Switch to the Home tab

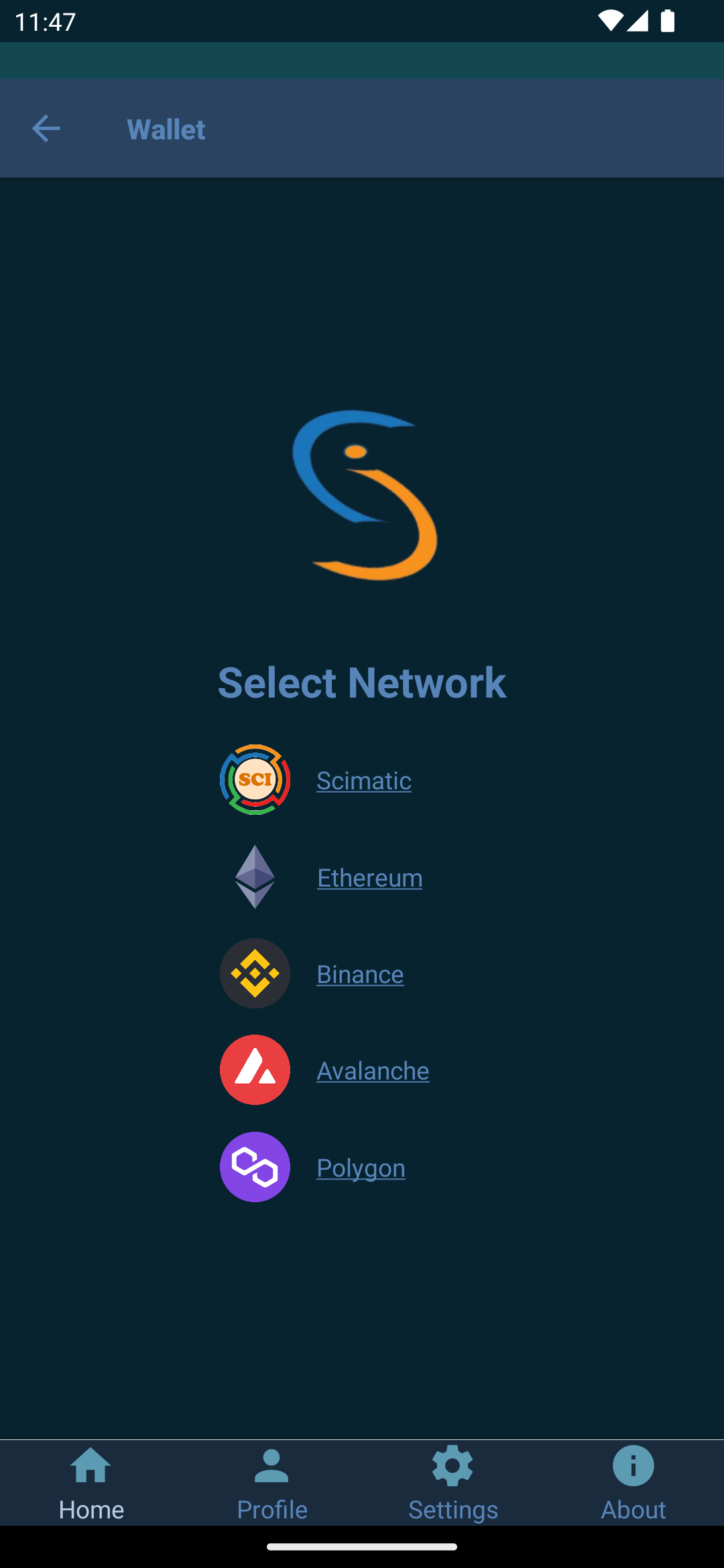[91, 1483]
